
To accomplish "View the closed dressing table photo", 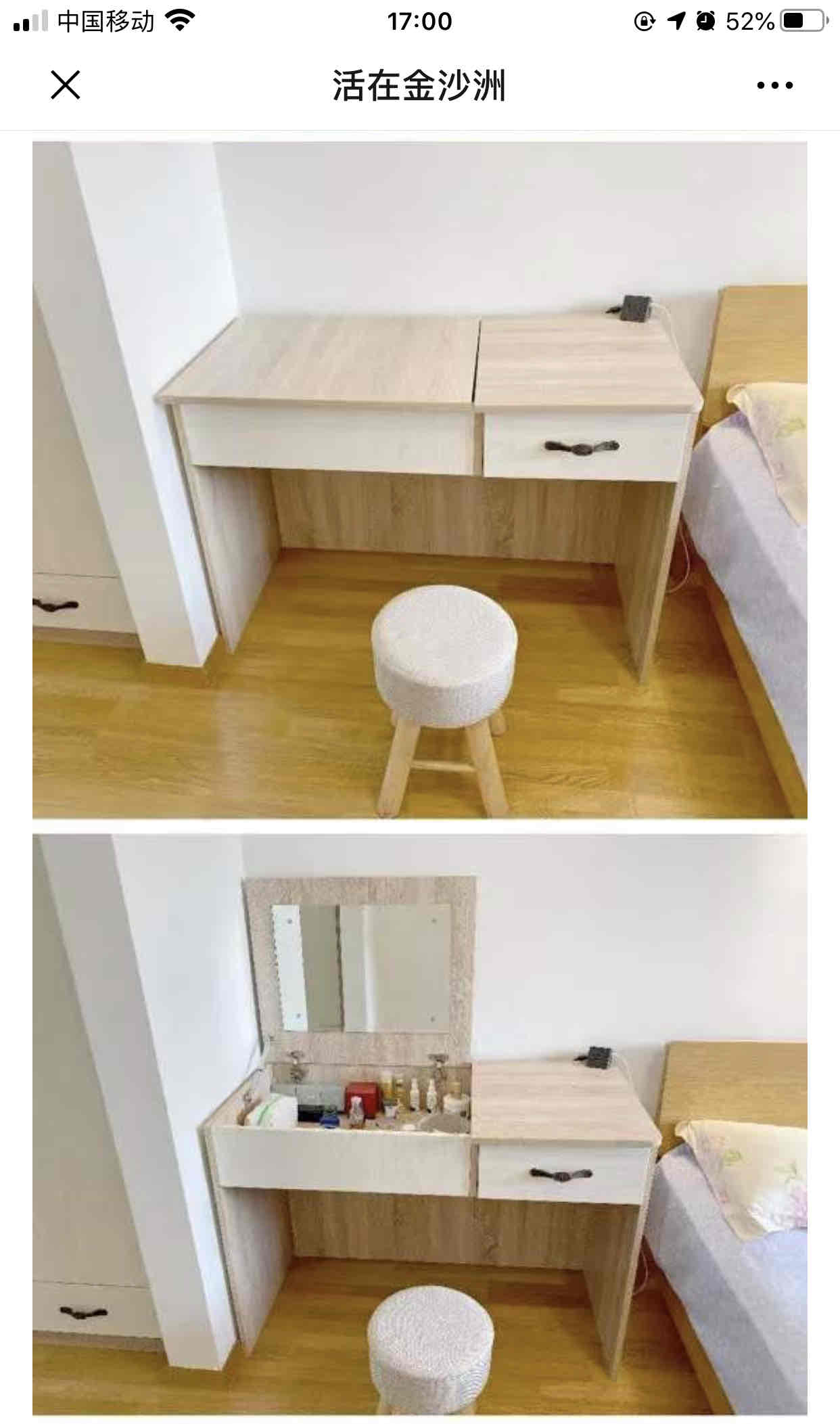I will pos(419,480).
